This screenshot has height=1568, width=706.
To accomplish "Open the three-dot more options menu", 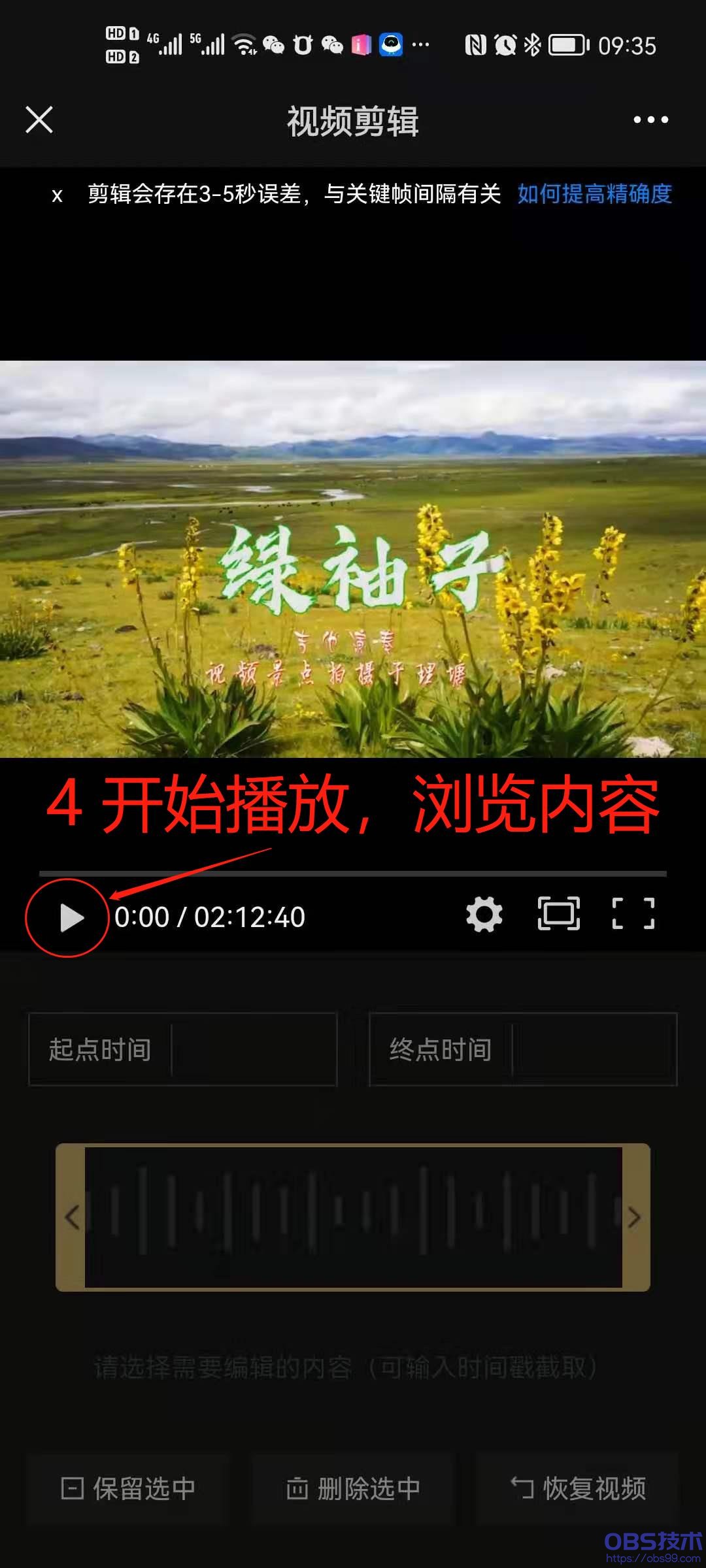I will (650, 120).
